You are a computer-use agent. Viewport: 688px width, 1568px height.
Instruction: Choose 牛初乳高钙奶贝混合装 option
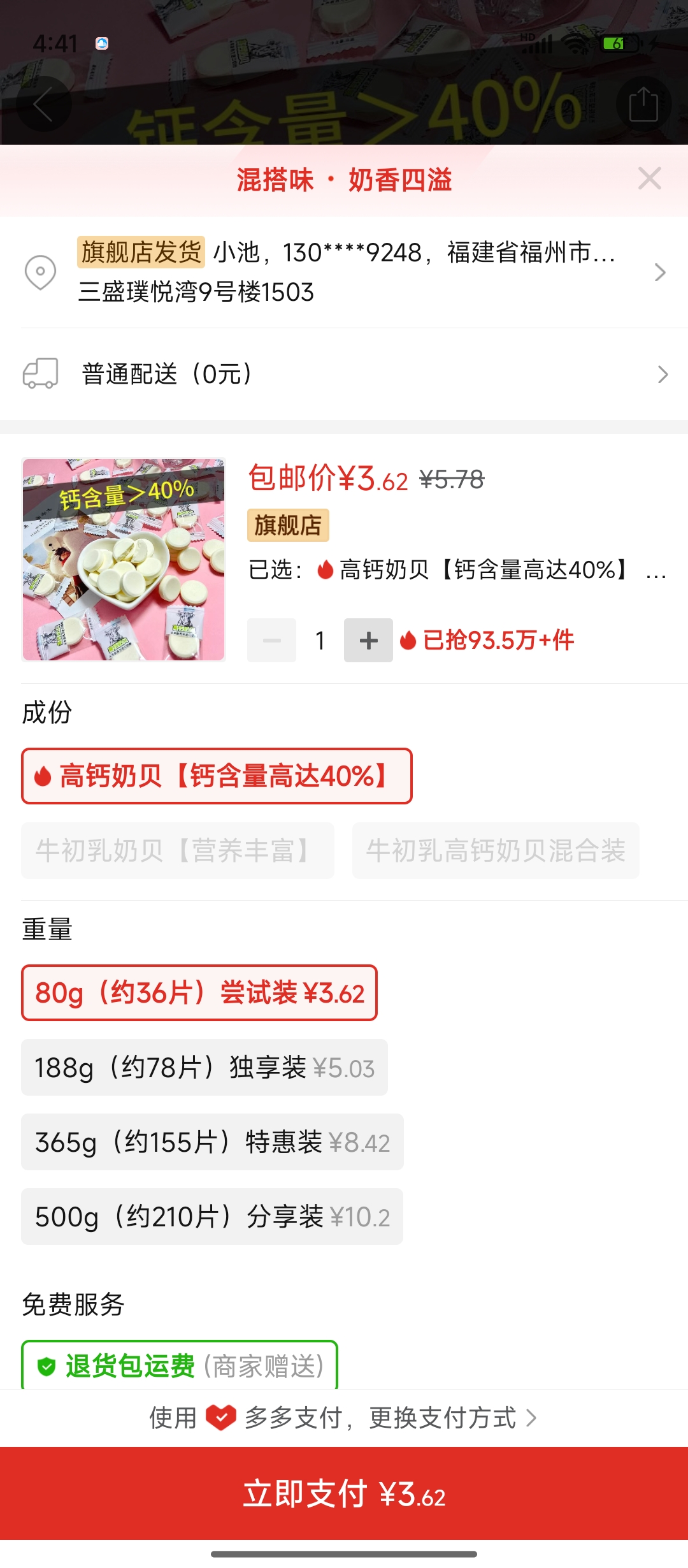496,851
